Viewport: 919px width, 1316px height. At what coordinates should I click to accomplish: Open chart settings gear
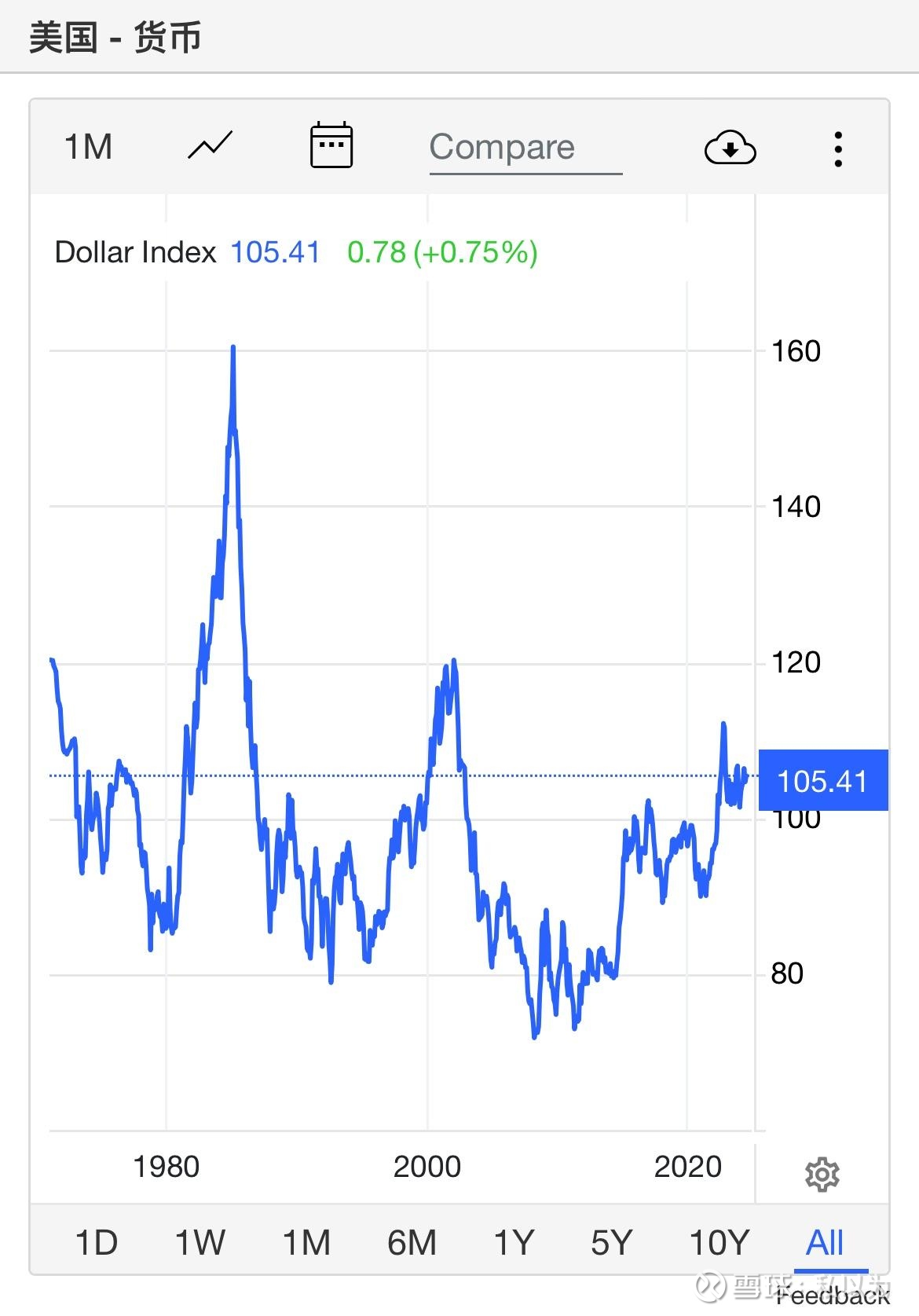point(822,1174)
